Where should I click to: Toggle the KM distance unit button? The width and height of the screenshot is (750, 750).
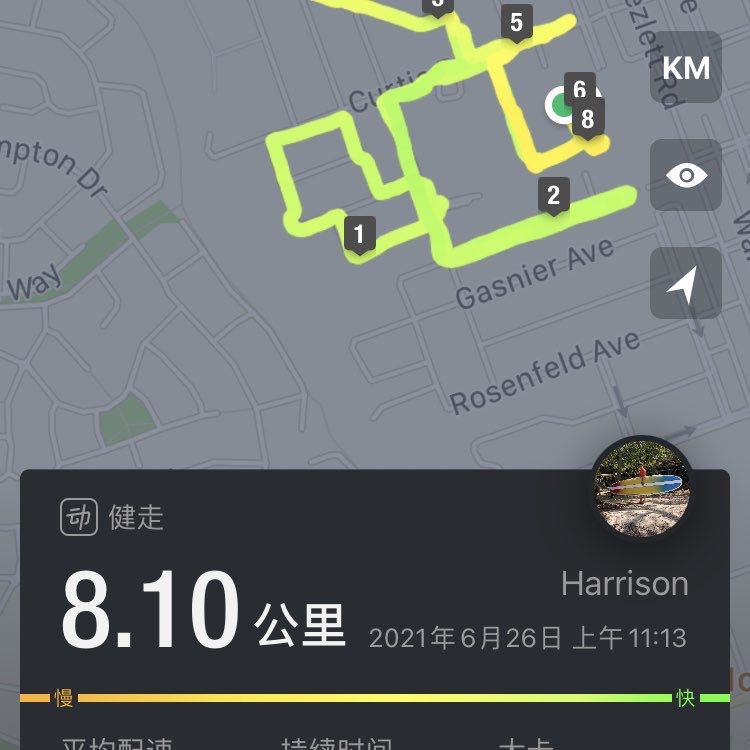click(x=686, y=68)
